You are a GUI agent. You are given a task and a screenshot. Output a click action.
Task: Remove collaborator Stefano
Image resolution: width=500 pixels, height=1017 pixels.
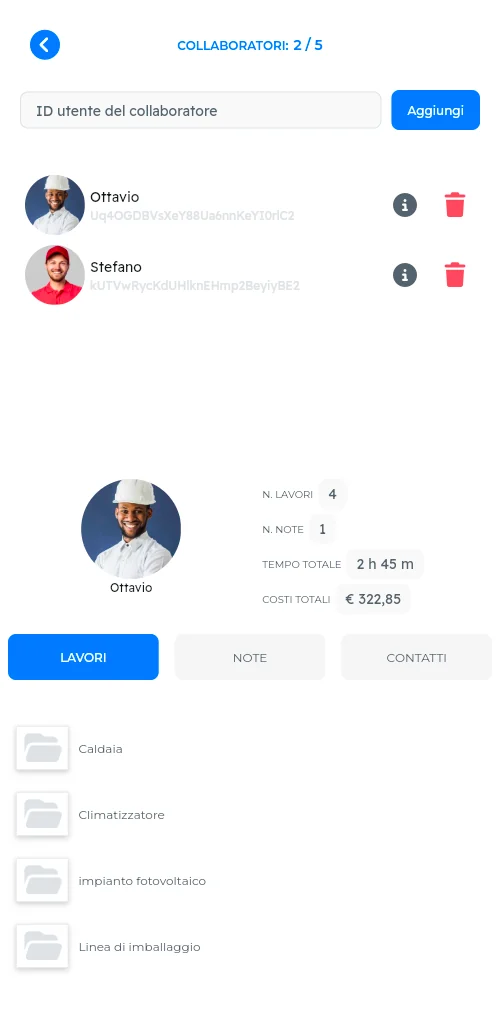(x=455, y=275)
